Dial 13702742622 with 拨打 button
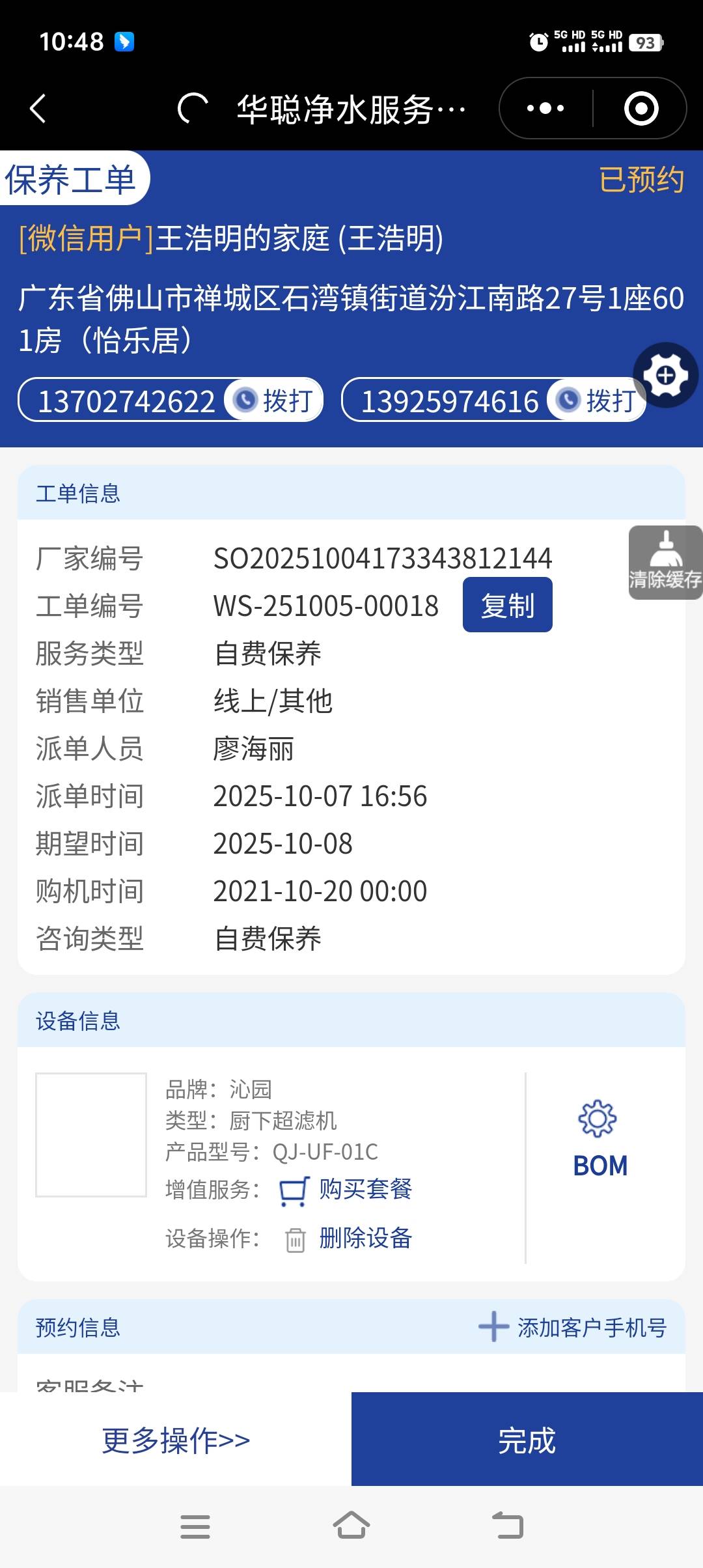703x1568 pixels. (x=275, y=400)
